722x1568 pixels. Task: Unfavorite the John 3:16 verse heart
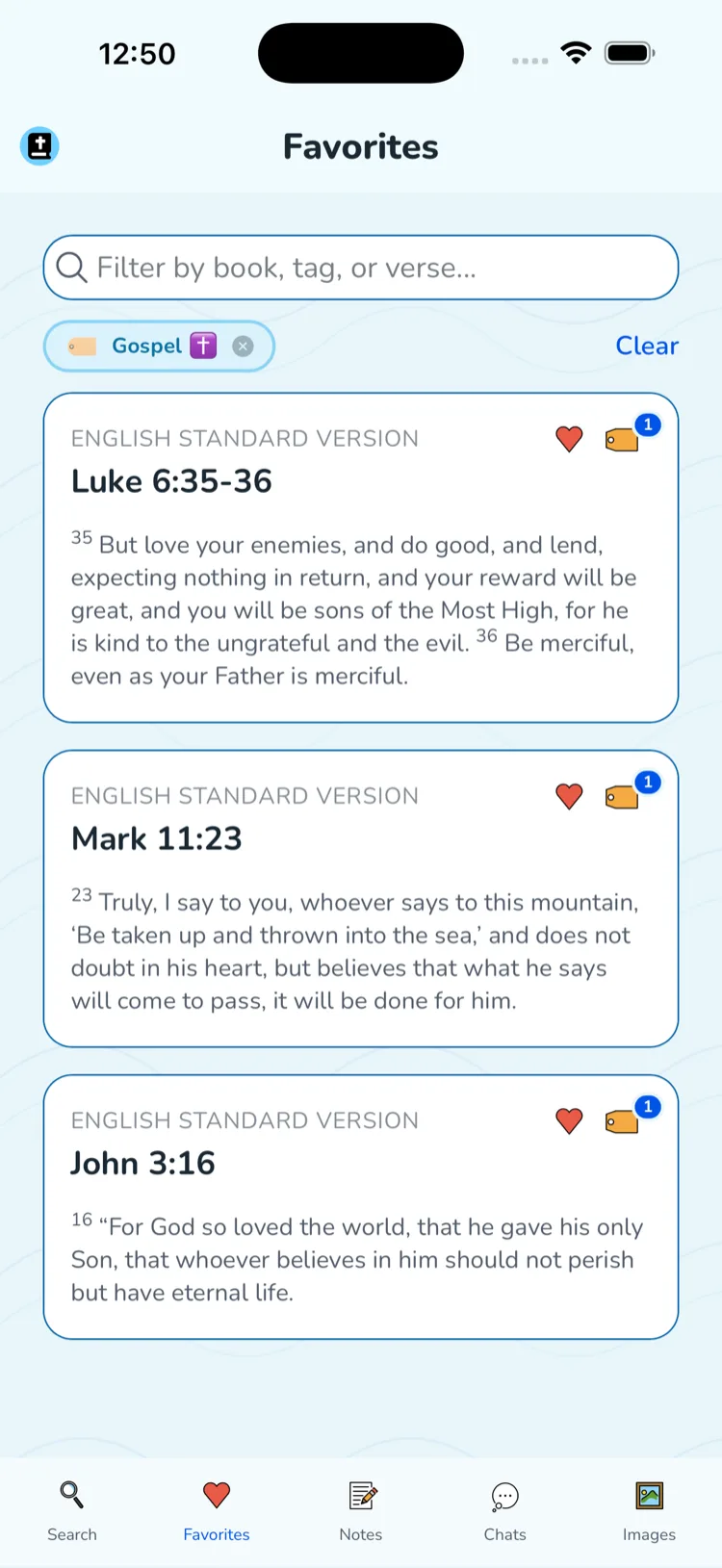coord(569,1120)
